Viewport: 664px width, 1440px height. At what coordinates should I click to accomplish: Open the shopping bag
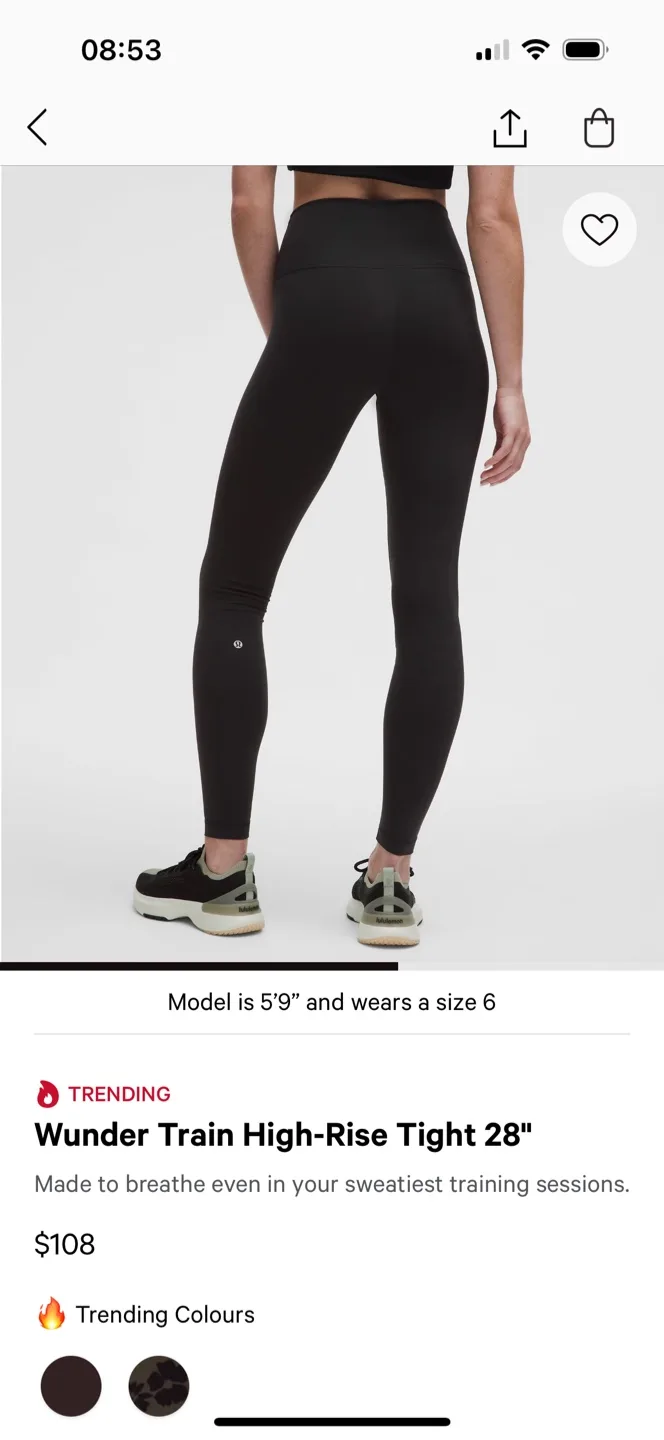[x=598, y=128]
